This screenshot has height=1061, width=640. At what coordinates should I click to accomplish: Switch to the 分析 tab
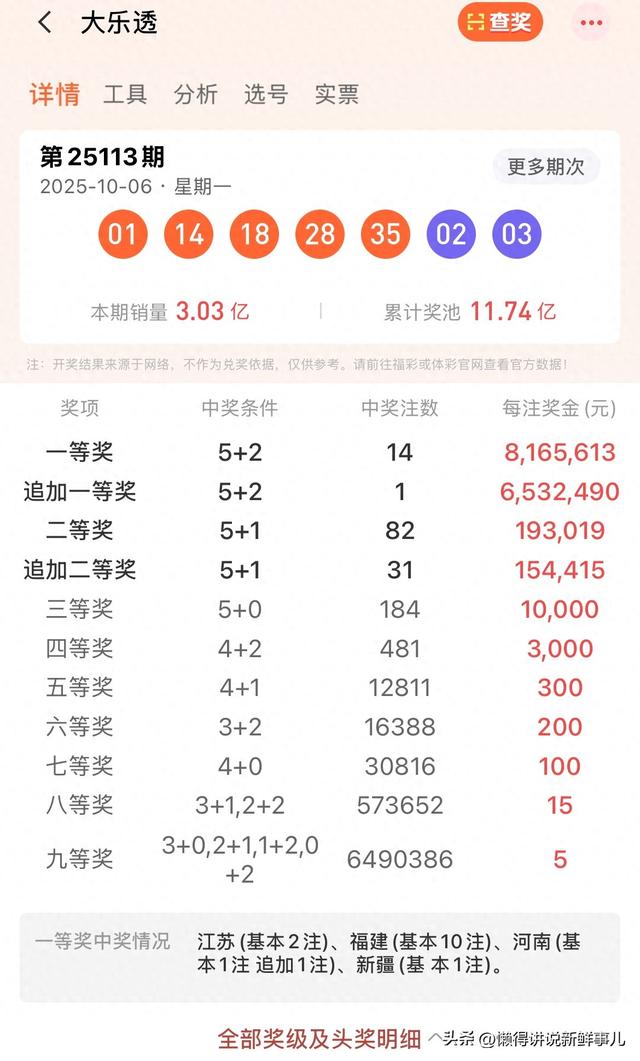coord(196,94)
